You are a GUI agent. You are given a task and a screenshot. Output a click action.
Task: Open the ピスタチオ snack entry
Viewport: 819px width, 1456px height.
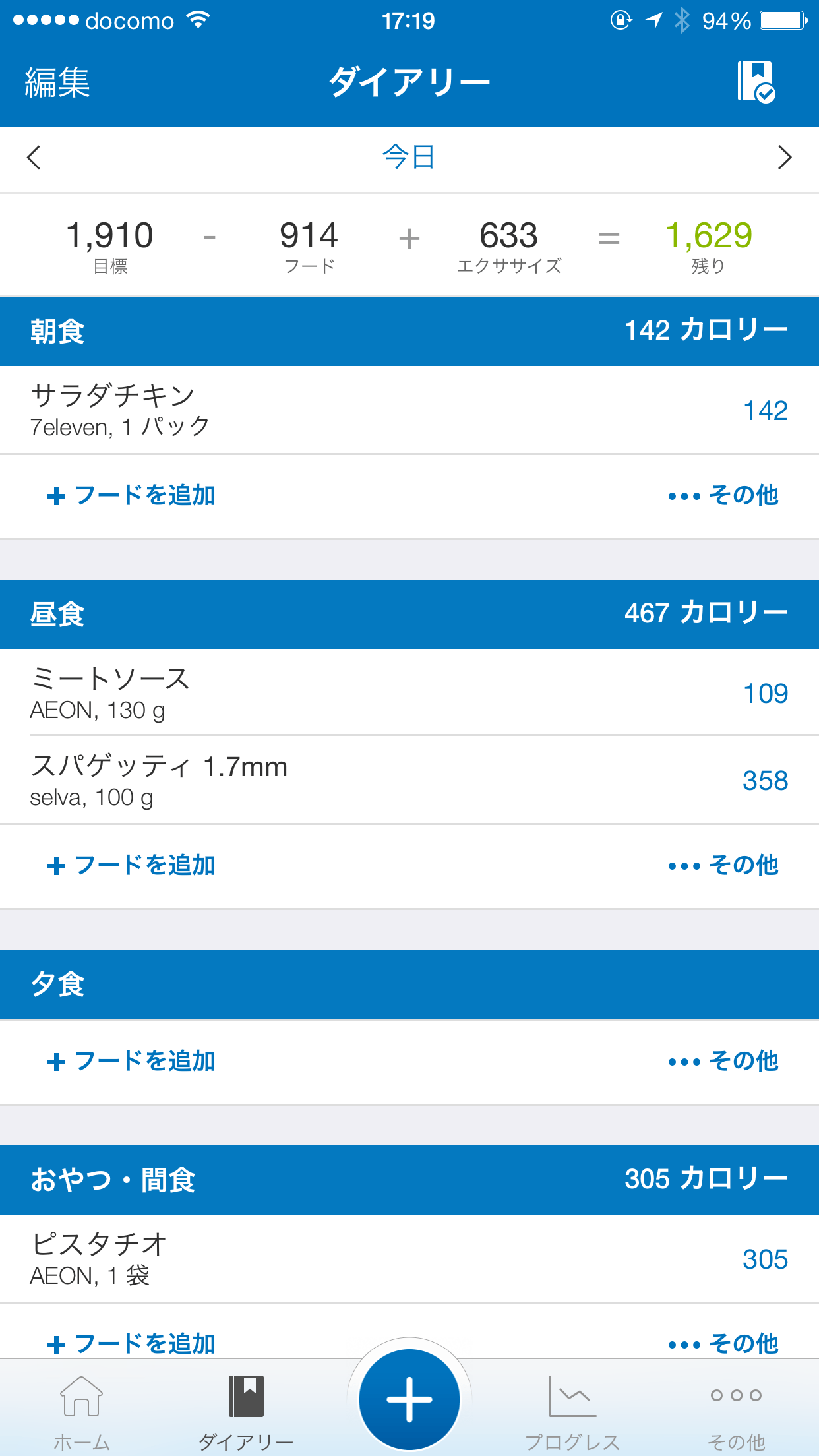(409, 1259)
